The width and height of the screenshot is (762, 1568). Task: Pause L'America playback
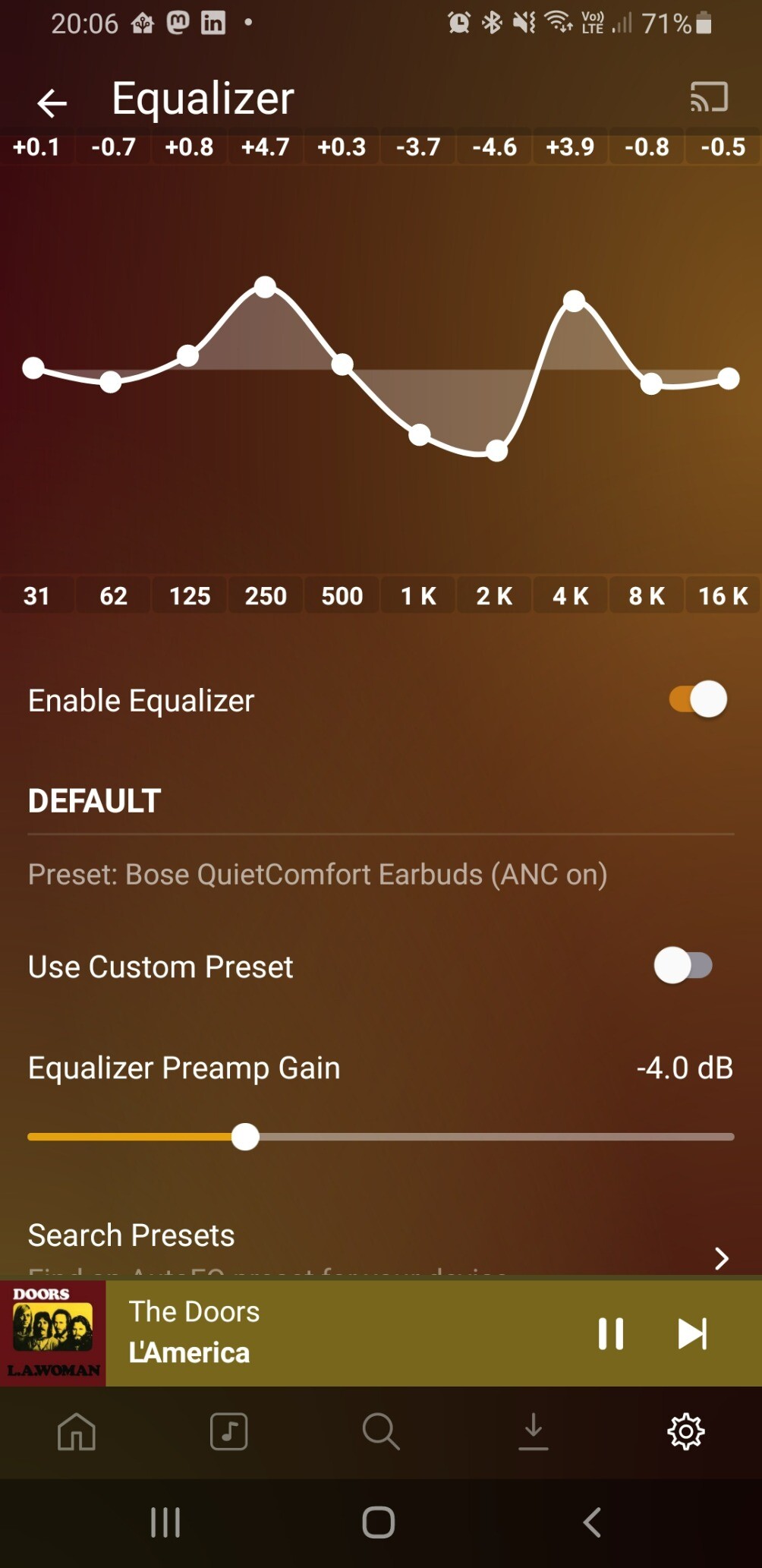pos(610,1333)
